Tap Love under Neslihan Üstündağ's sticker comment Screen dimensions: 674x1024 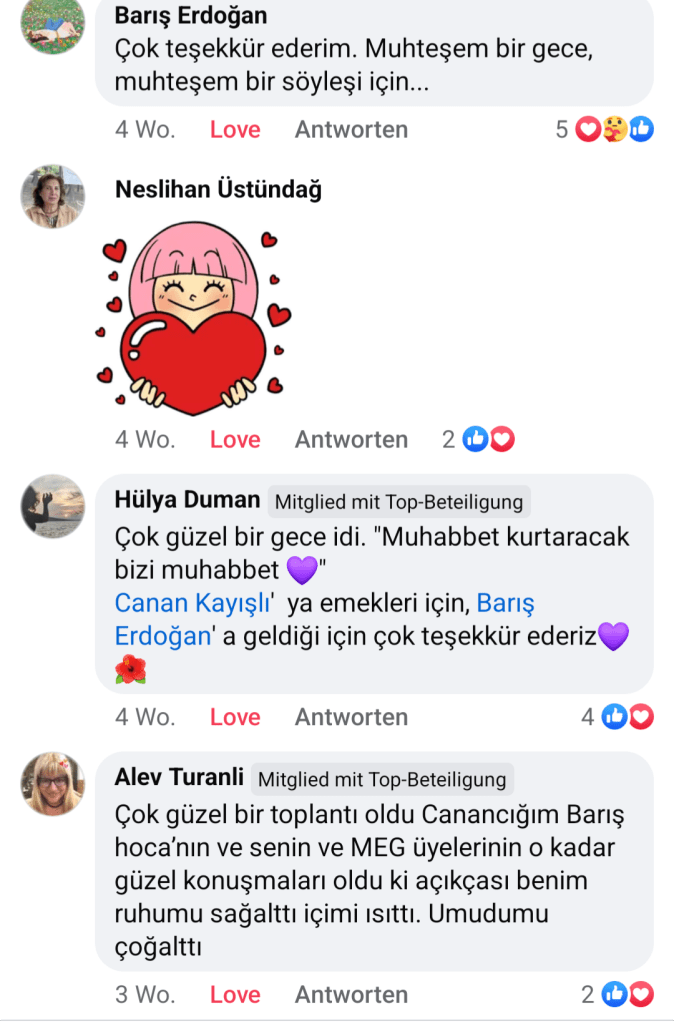pos(235,439)
